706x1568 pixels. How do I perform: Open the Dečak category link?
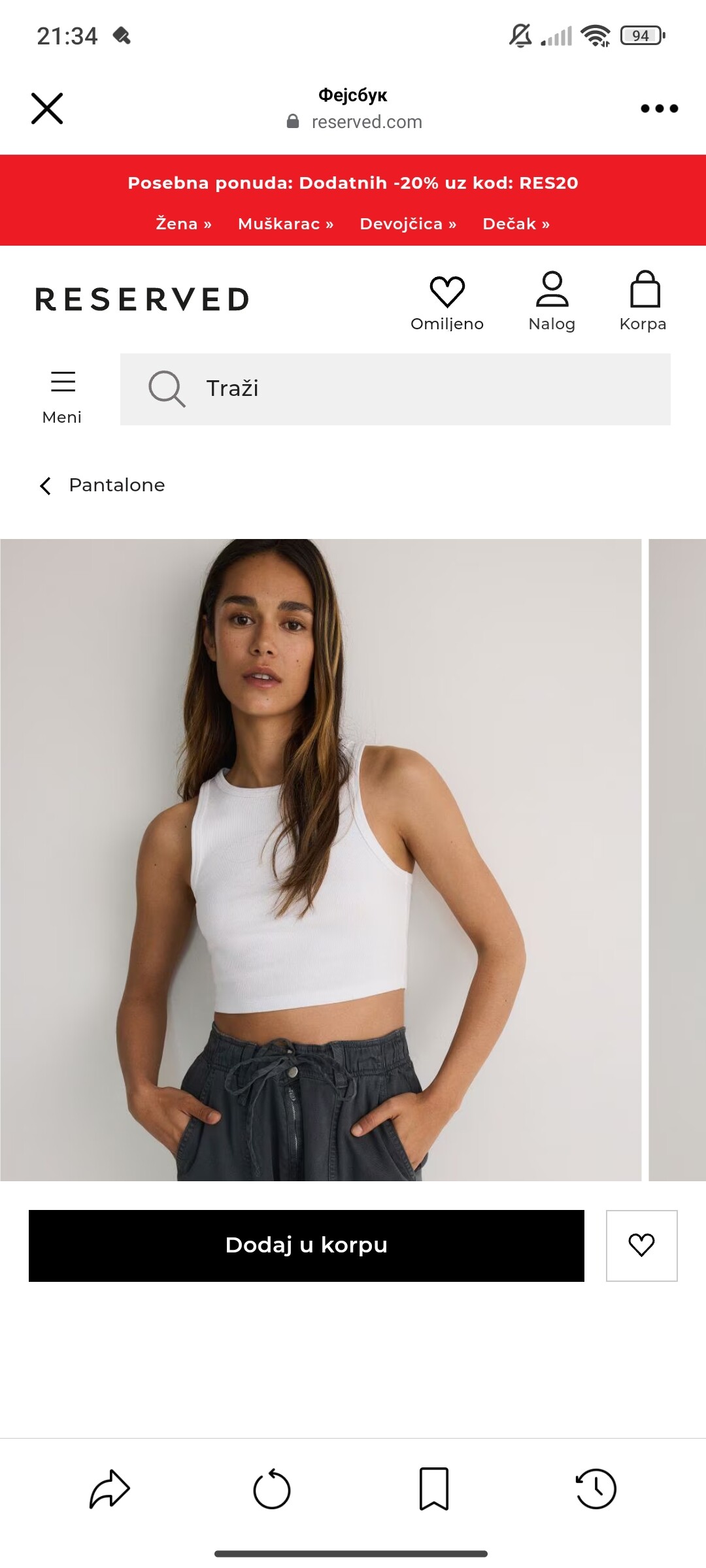click(516, 224)
